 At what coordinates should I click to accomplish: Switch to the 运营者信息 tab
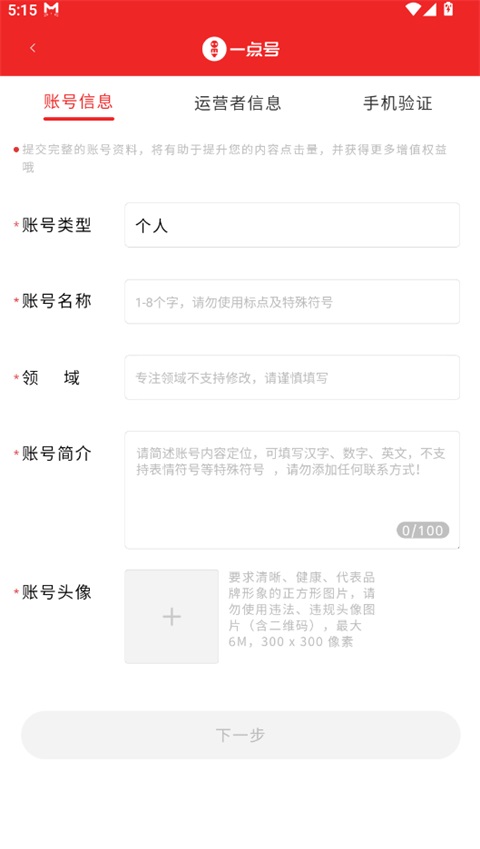click(x=238, y=103)
